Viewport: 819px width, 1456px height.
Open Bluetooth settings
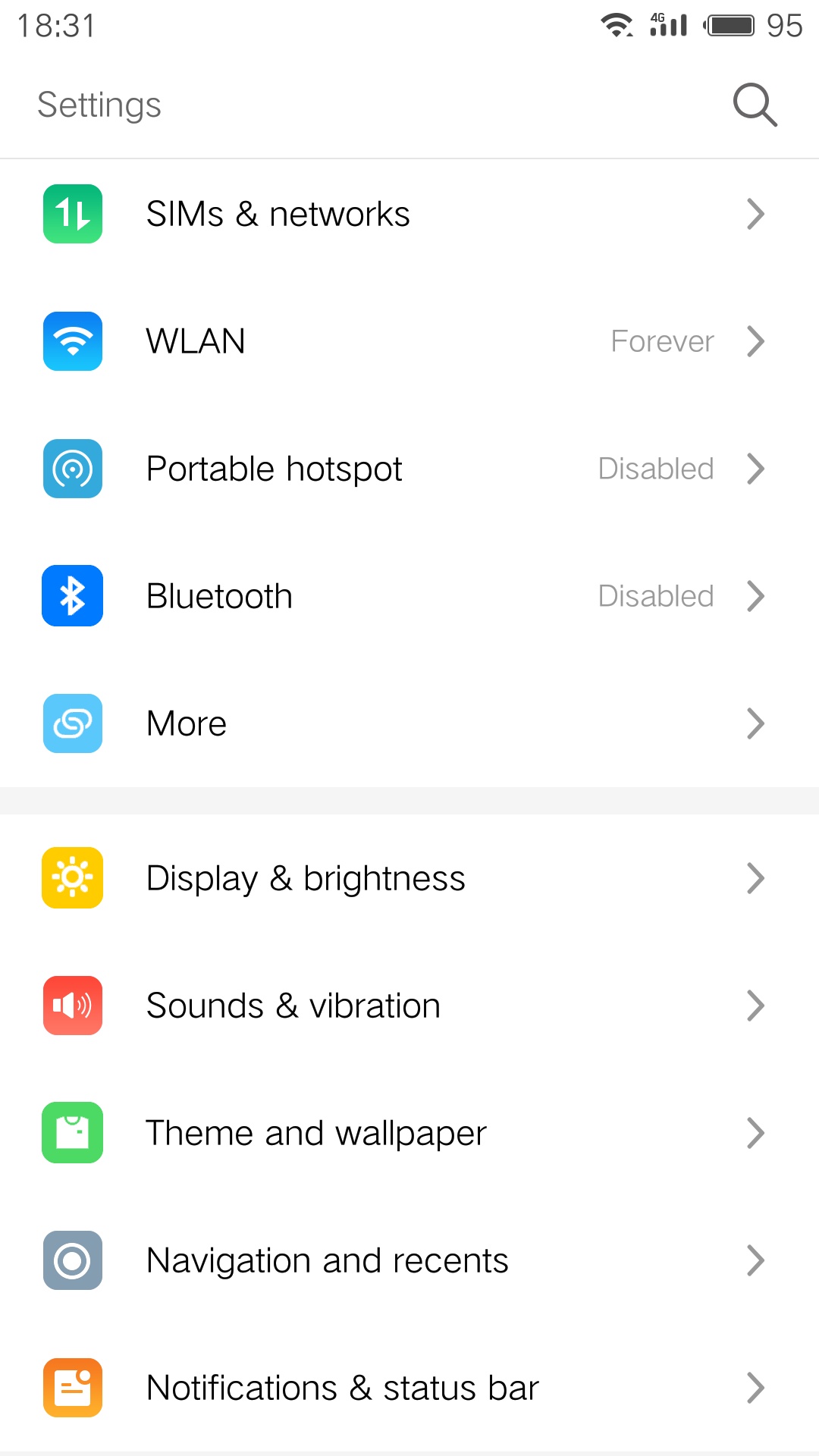tap(409, 596)
